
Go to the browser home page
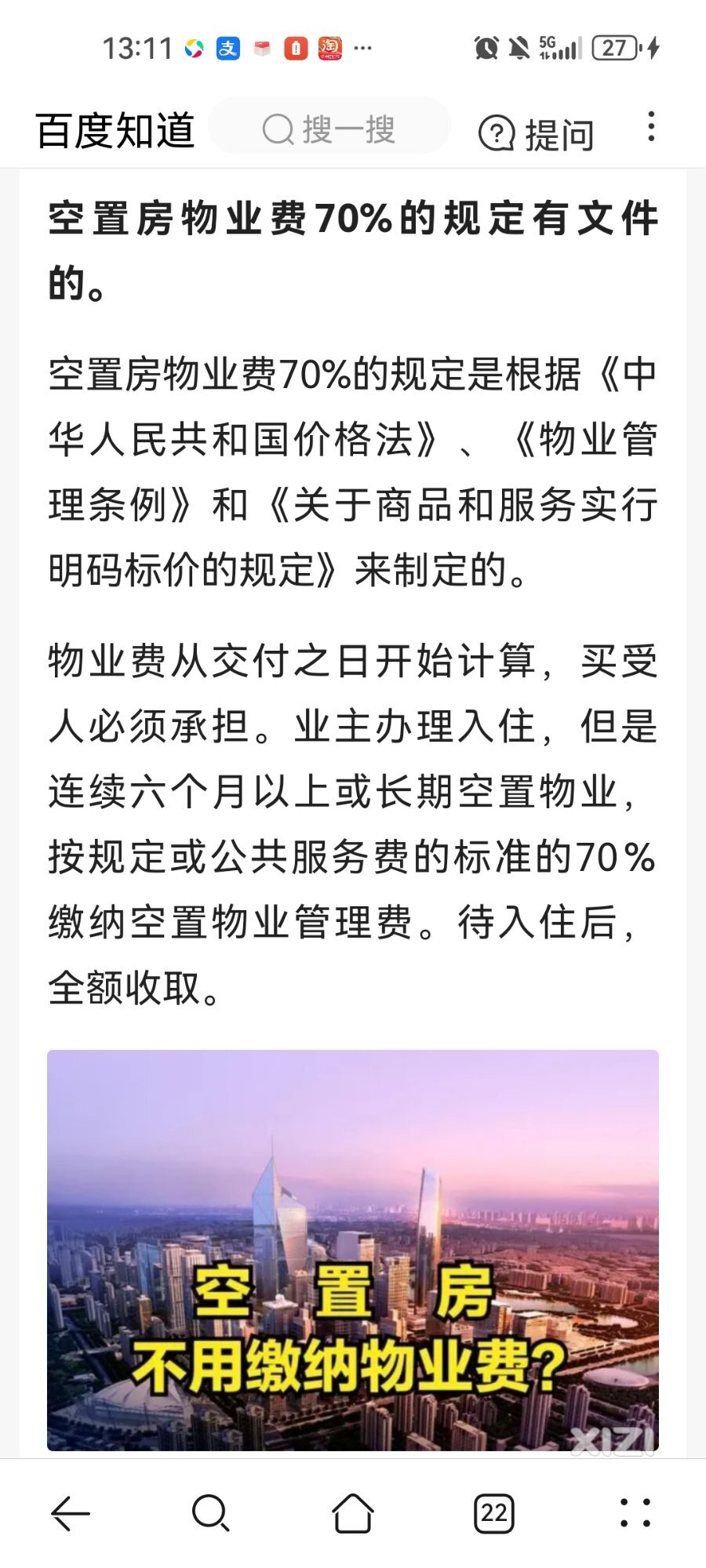point(353,1512)
